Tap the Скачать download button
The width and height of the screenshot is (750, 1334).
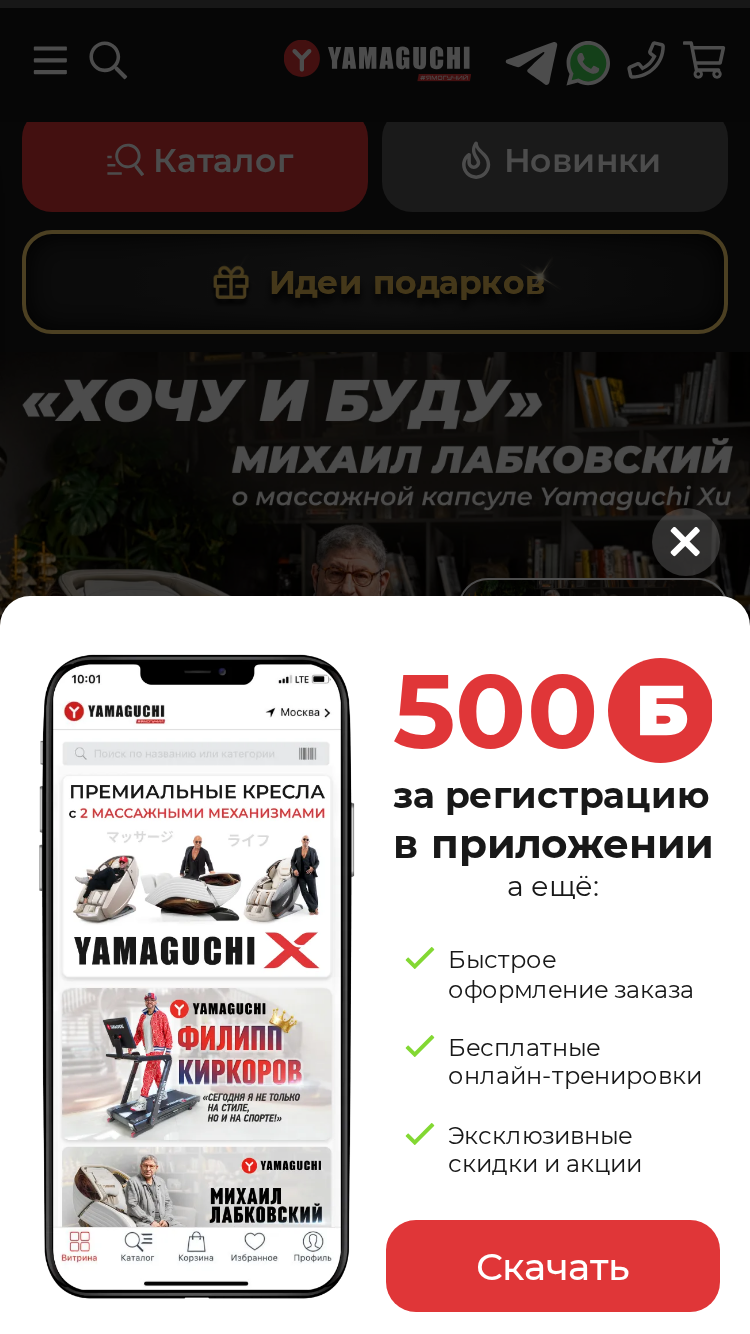tap(553, 1266)
